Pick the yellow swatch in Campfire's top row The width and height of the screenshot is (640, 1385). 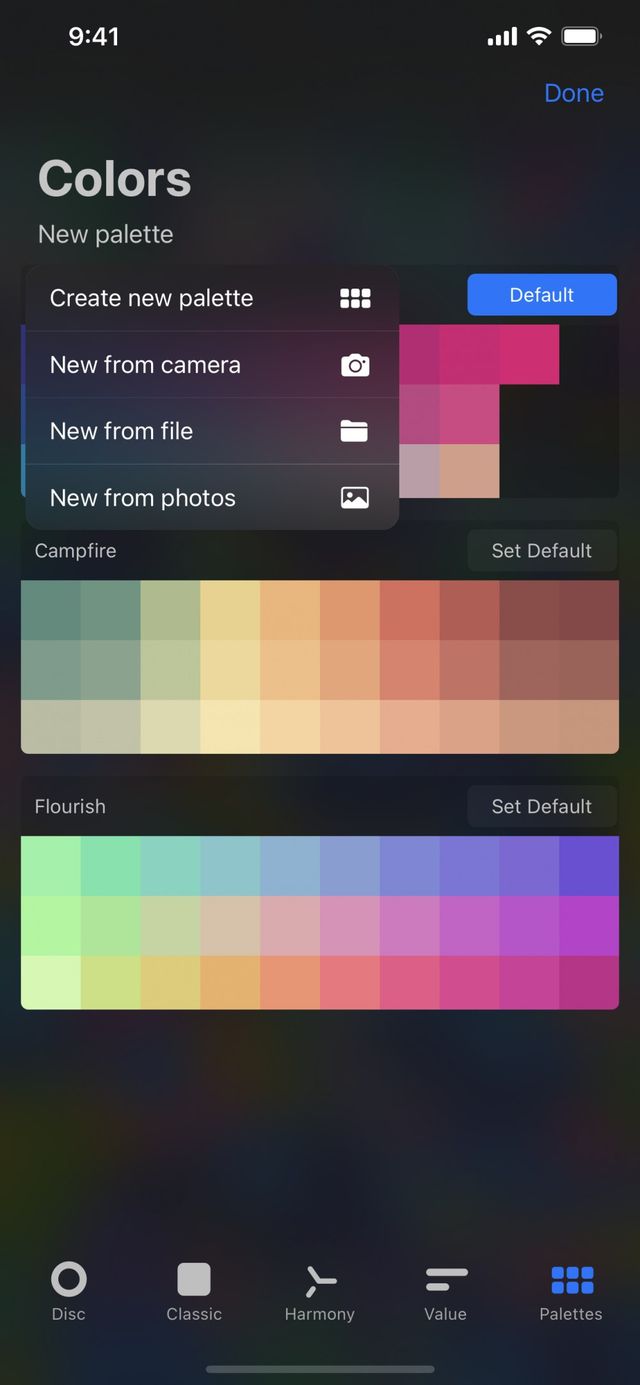click(x=230, y=610)
